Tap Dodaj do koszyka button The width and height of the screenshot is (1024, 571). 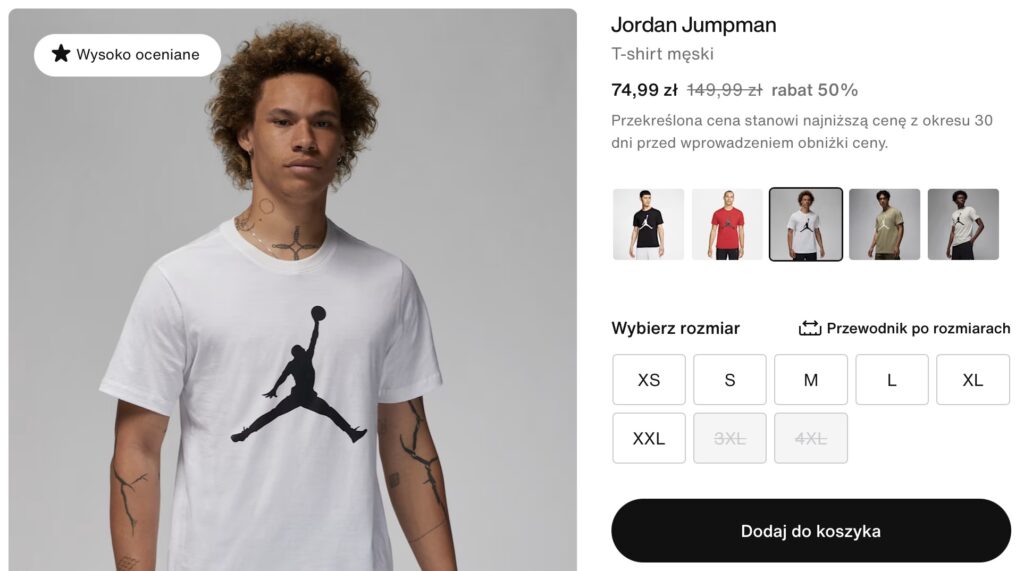(811, 531)
